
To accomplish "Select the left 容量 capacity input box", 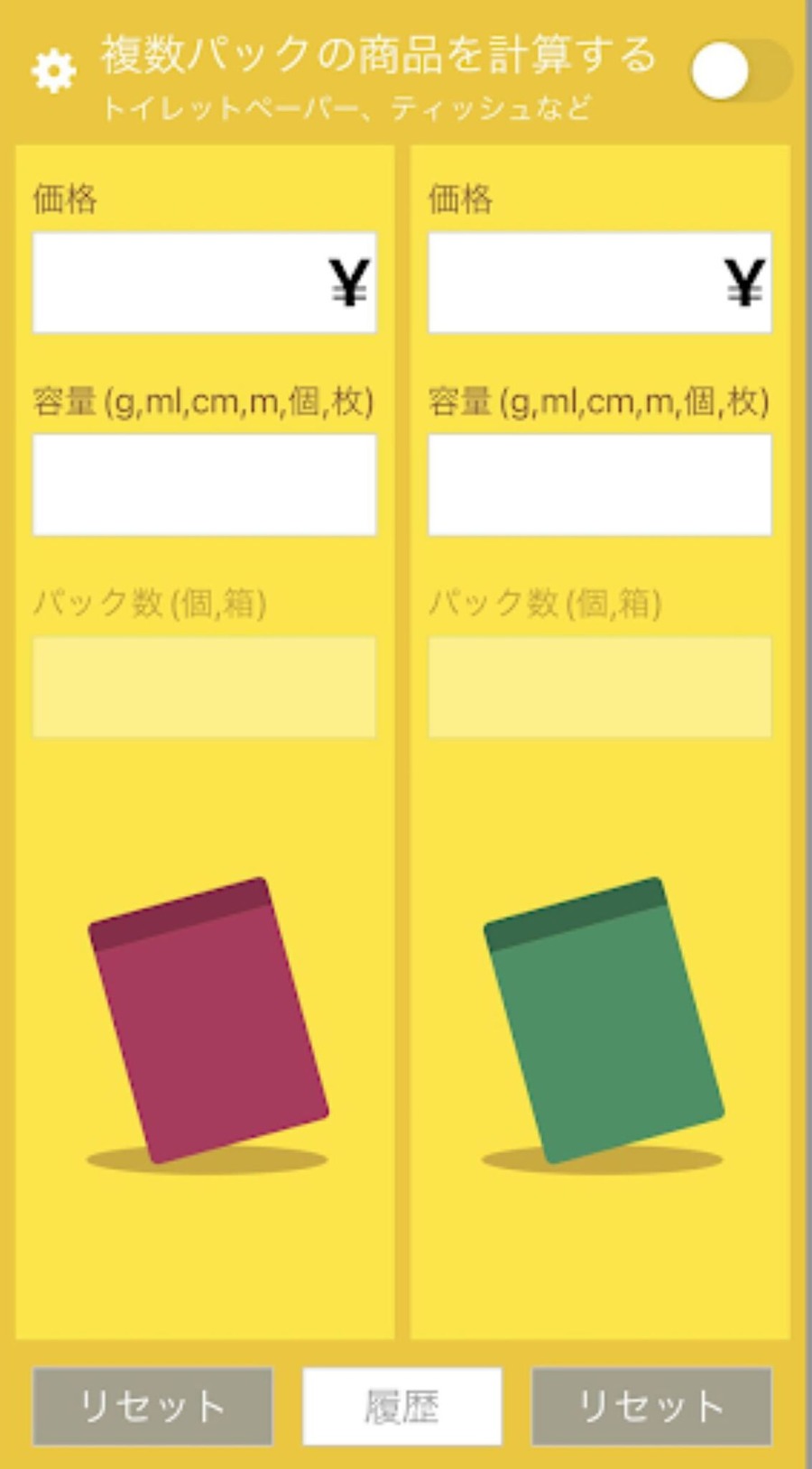I will click(203, 485).
